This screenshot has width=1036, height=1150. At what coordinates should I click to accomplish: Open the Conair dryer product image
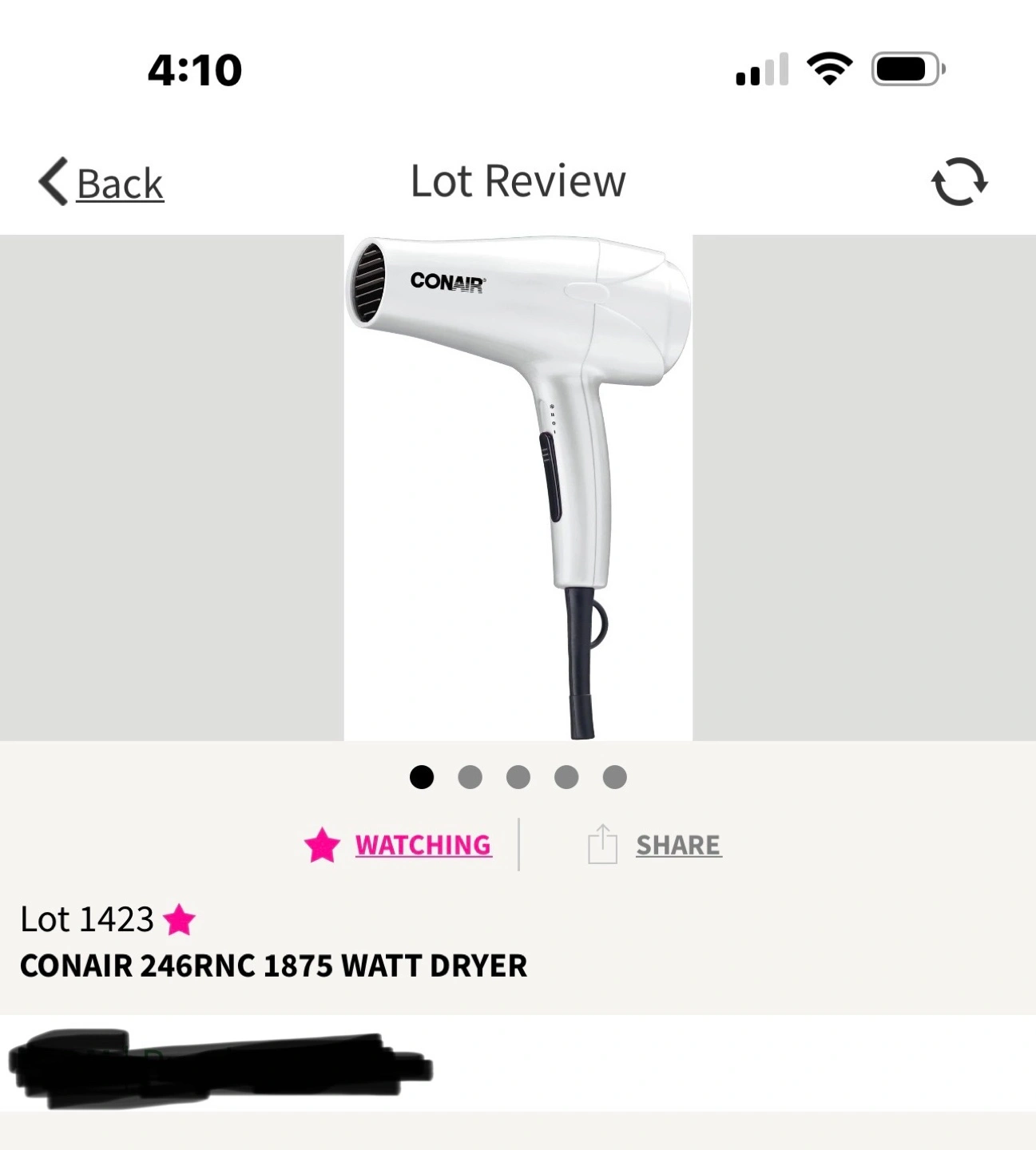(518, 487)
